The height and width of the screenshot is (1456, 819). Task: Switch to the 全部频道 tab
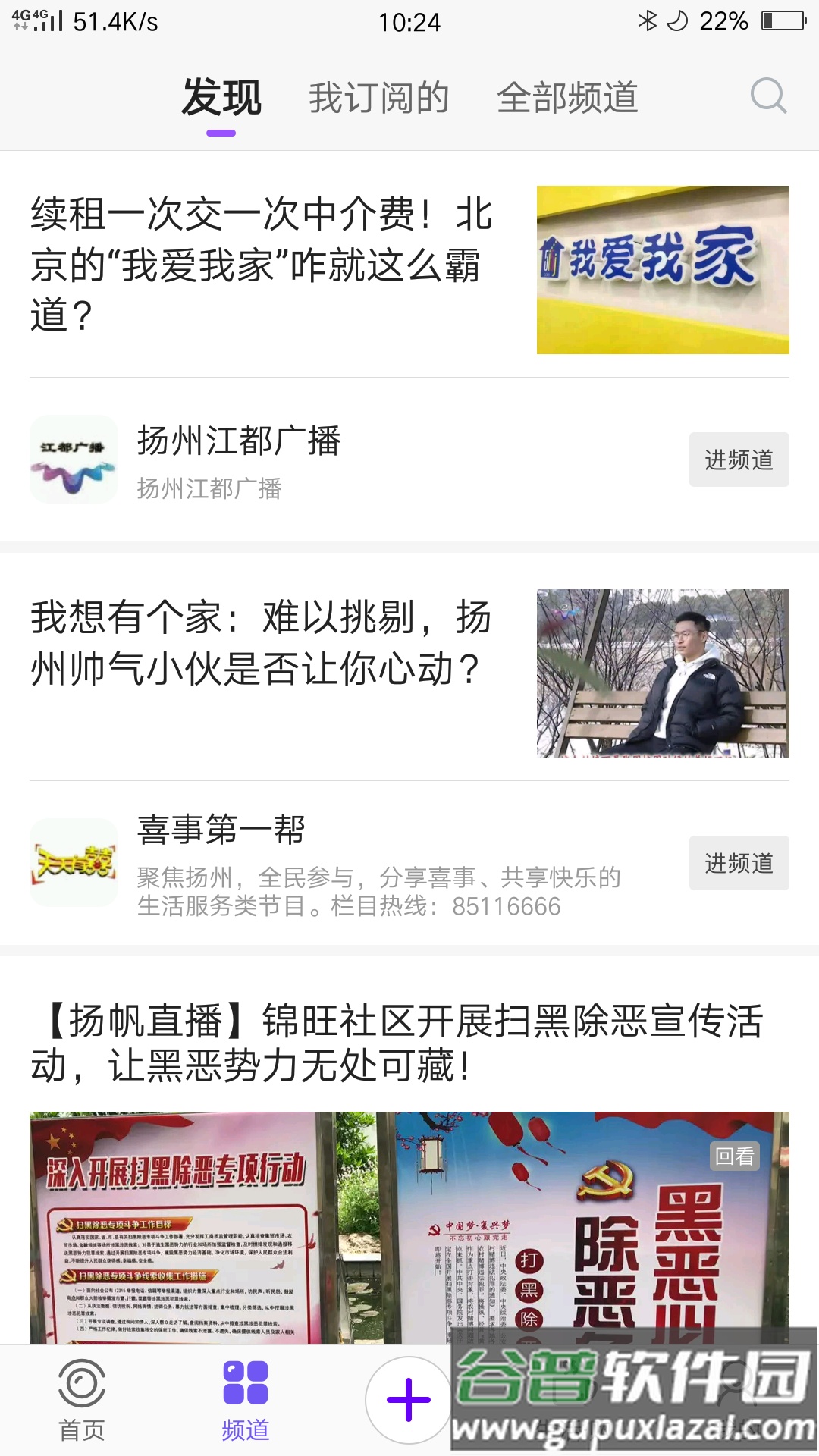(x=567, y=98)
